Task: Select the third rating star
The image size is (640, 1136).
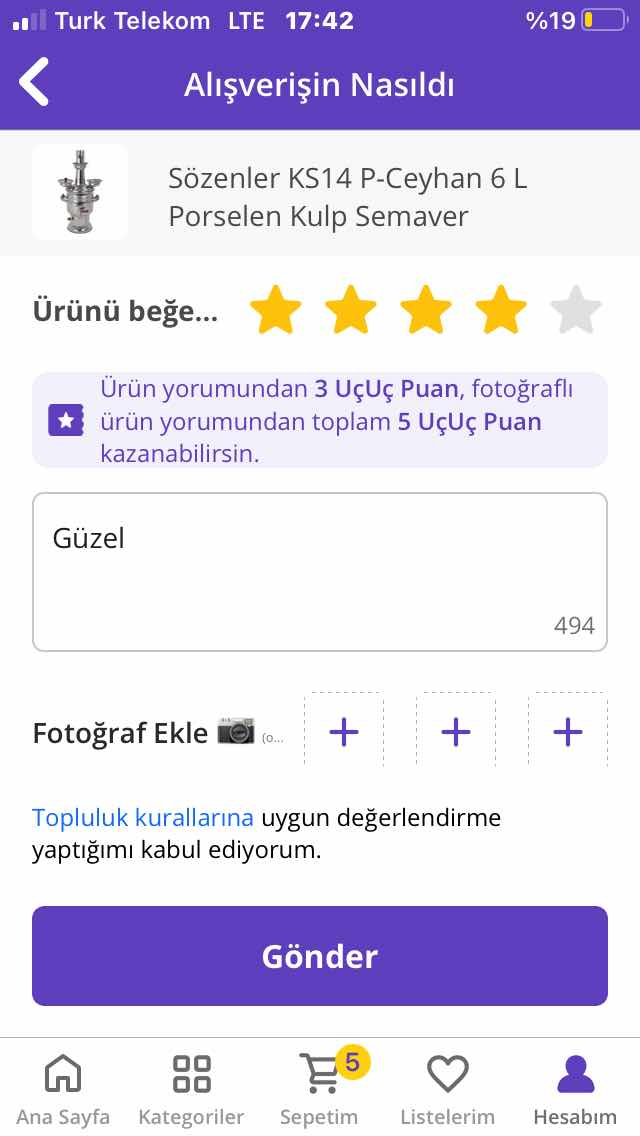Action: [x=426, y=310]
